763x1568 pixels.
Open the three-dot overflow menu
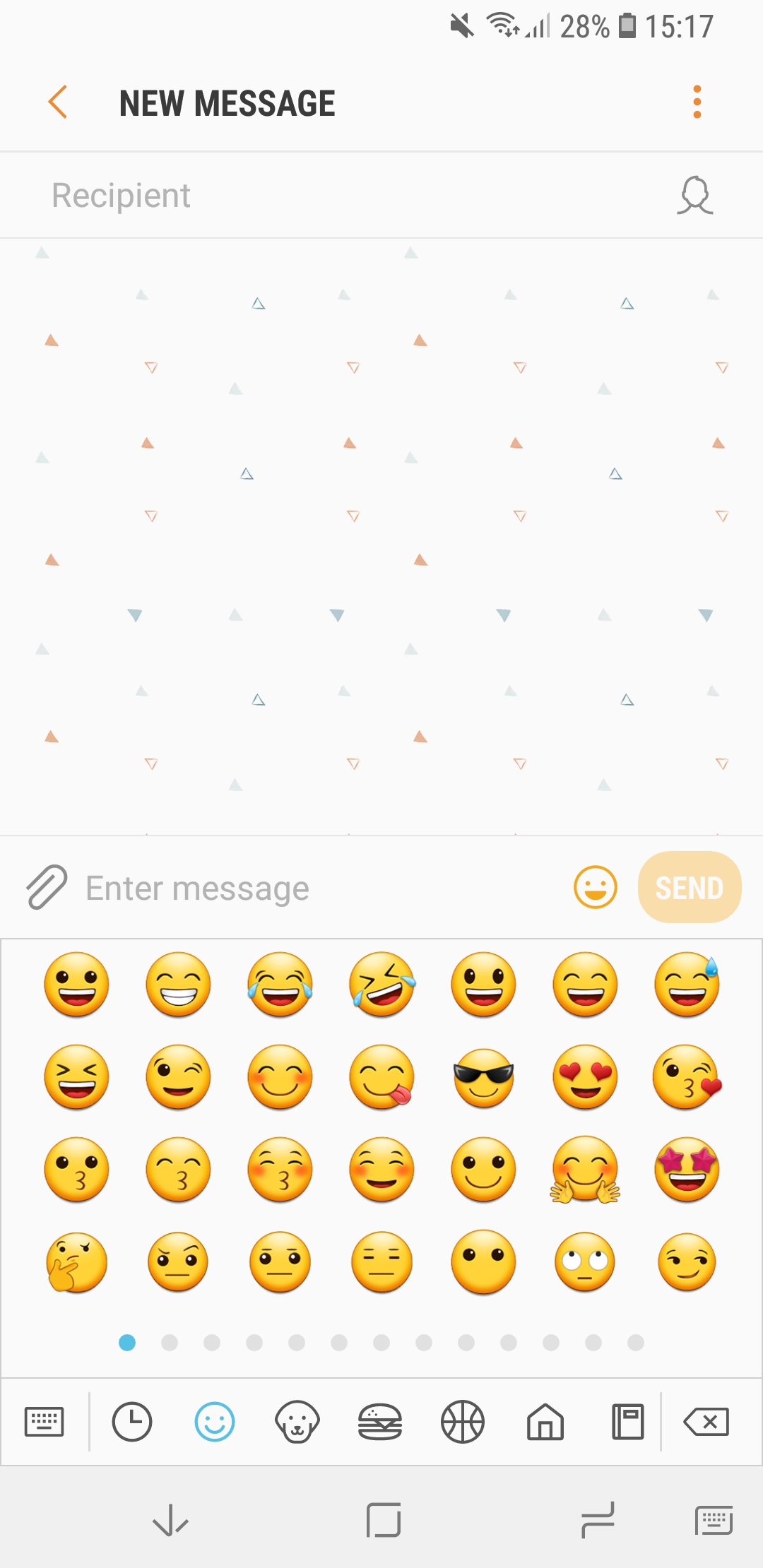point(697,102)
